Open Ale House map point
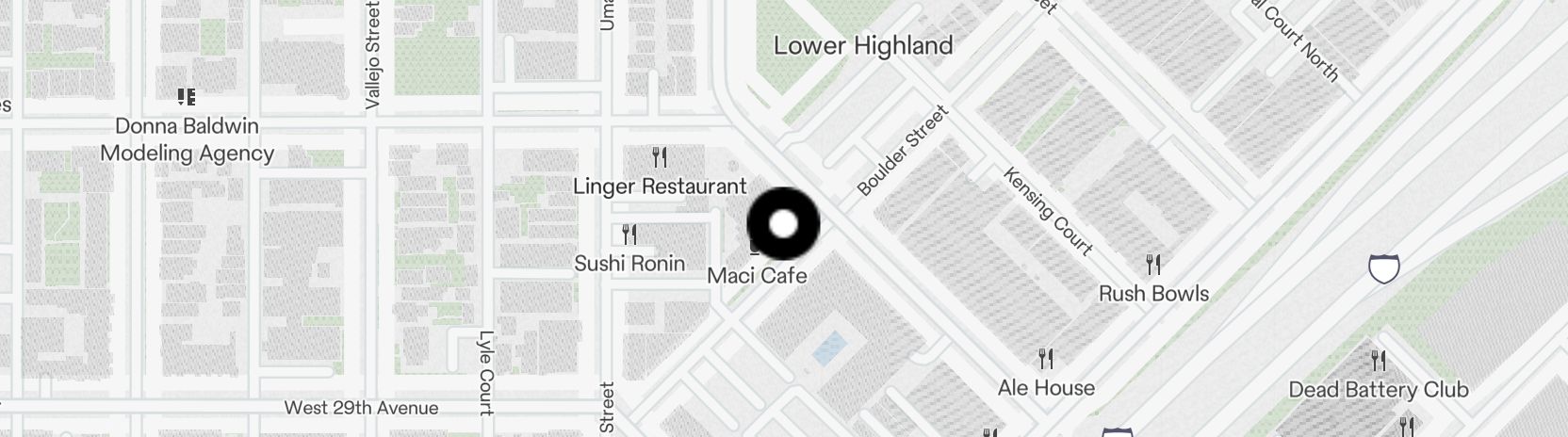Image resolution: width=1568 pixels, height=437 pixels. [x=1045, y=360]
